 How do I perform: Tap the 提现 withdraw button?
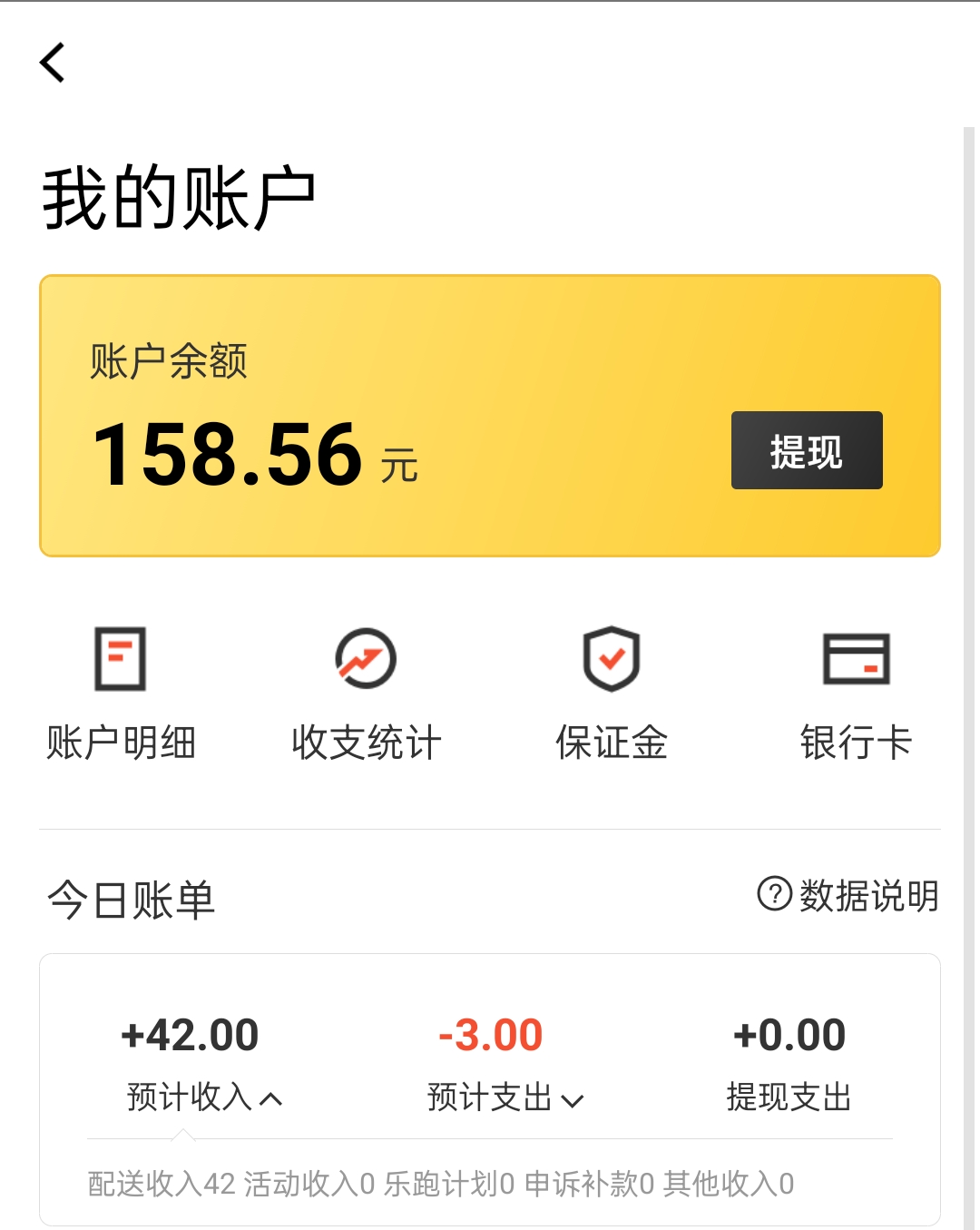[806, 451]
